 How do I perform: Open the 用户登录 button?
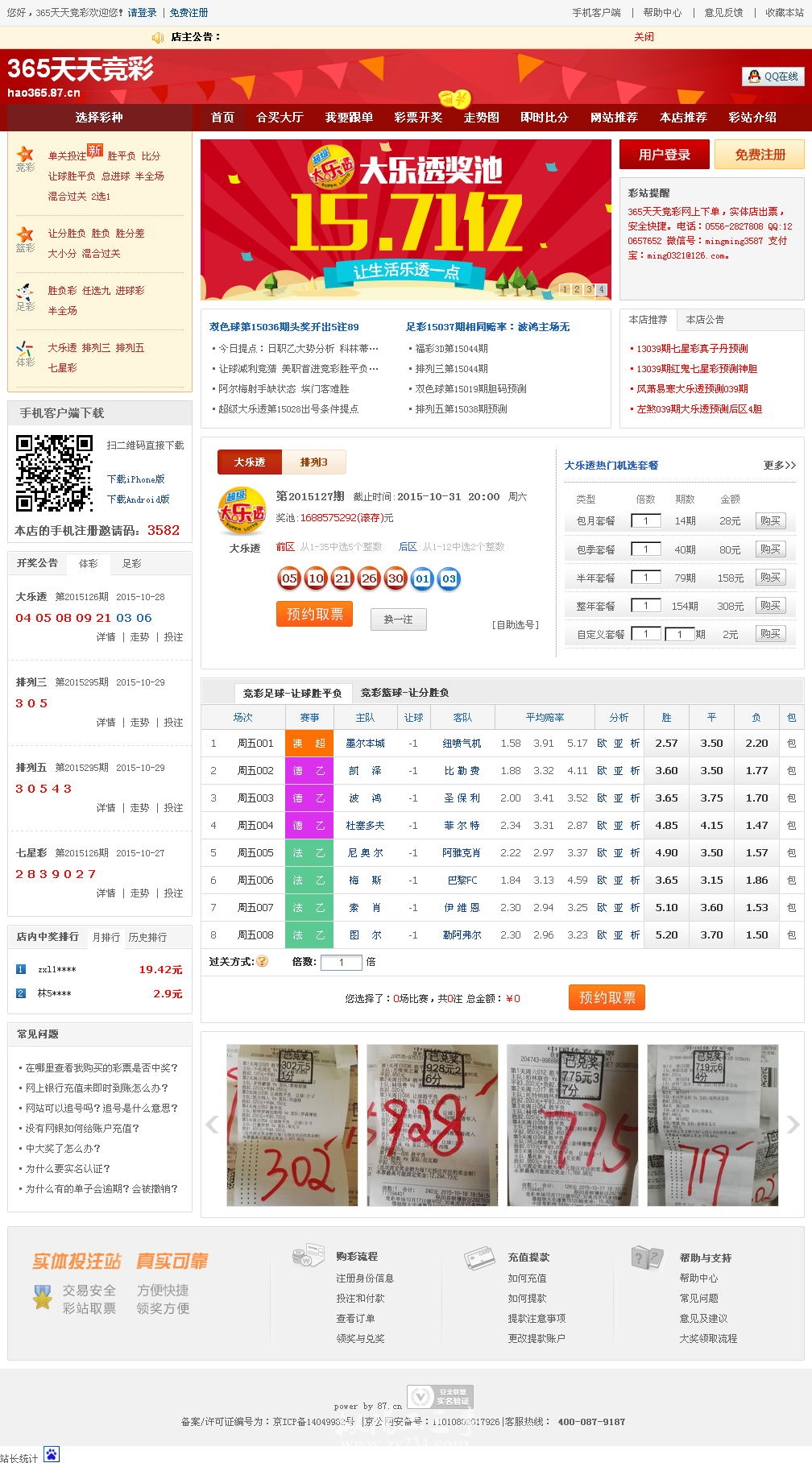664,155
